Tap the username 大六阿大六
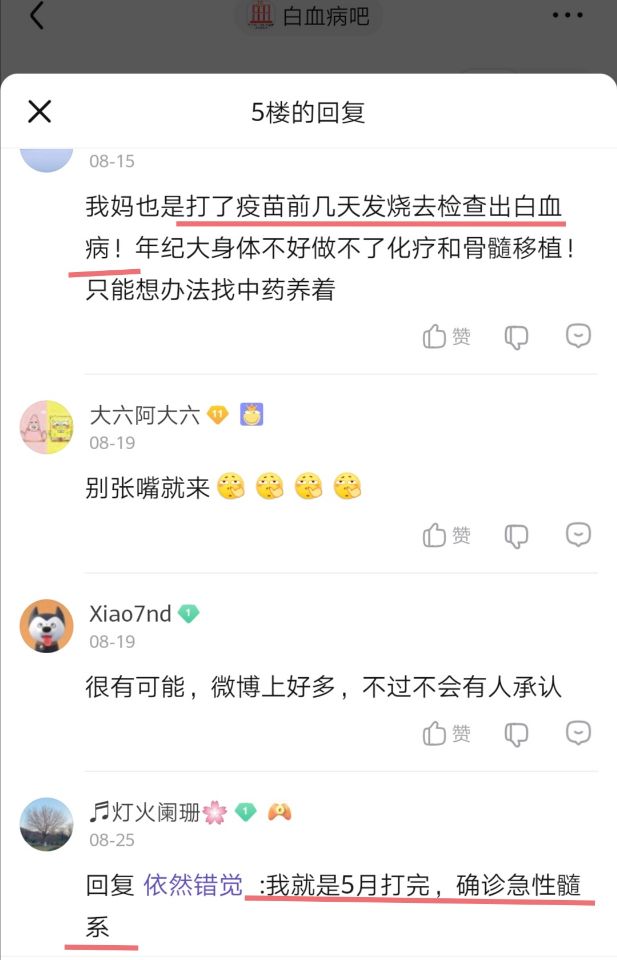The width and height of the screenshot is (617, 960). pyautogui.click(x=145, y=415)
